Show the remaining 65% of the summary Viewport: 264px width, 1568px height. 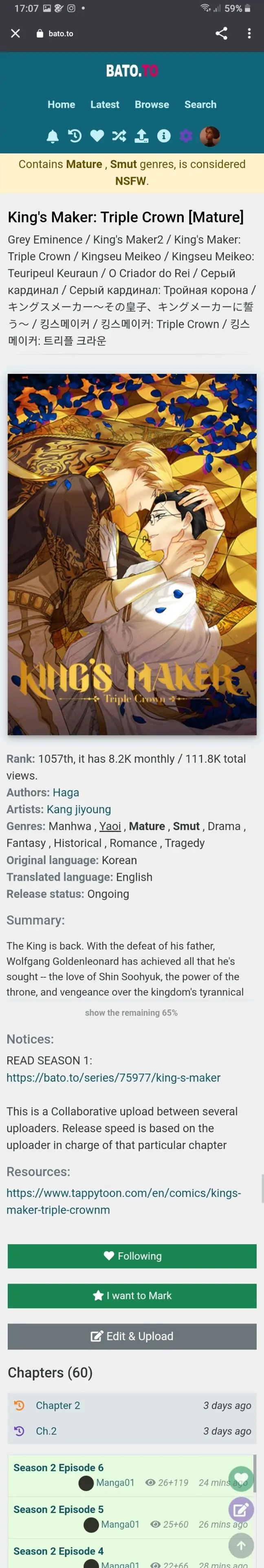click(x=131, y=1013)
